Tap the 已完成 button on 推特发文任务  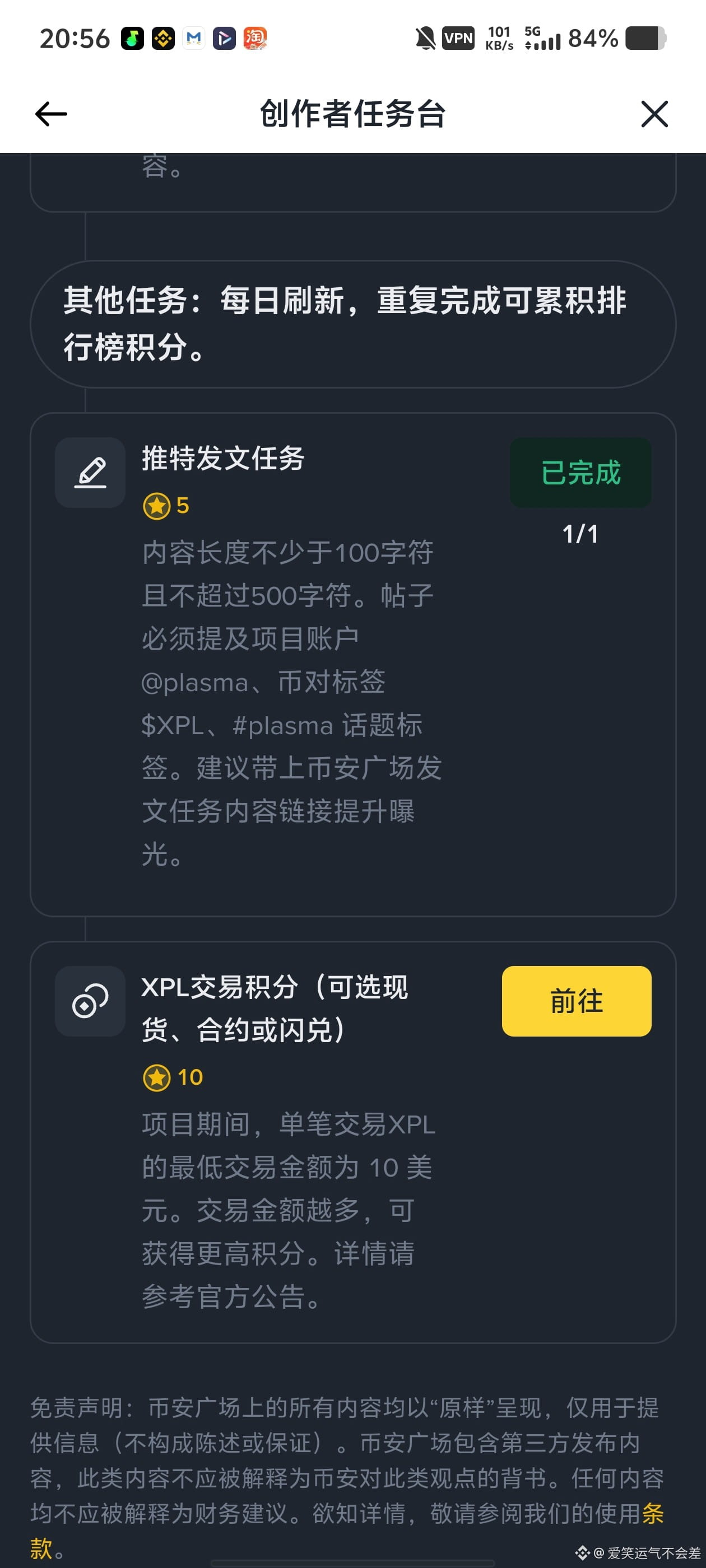[x=580, y=472]
